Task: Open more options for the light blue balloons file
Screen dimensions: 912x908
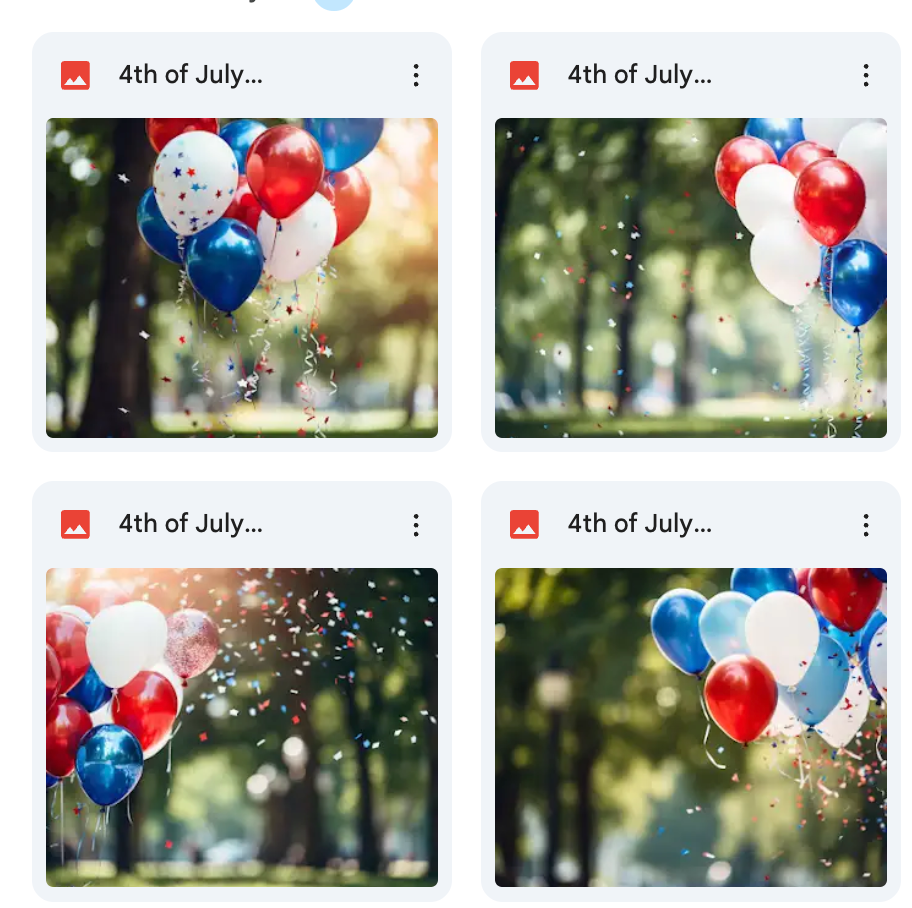Action: pos(865,524)
